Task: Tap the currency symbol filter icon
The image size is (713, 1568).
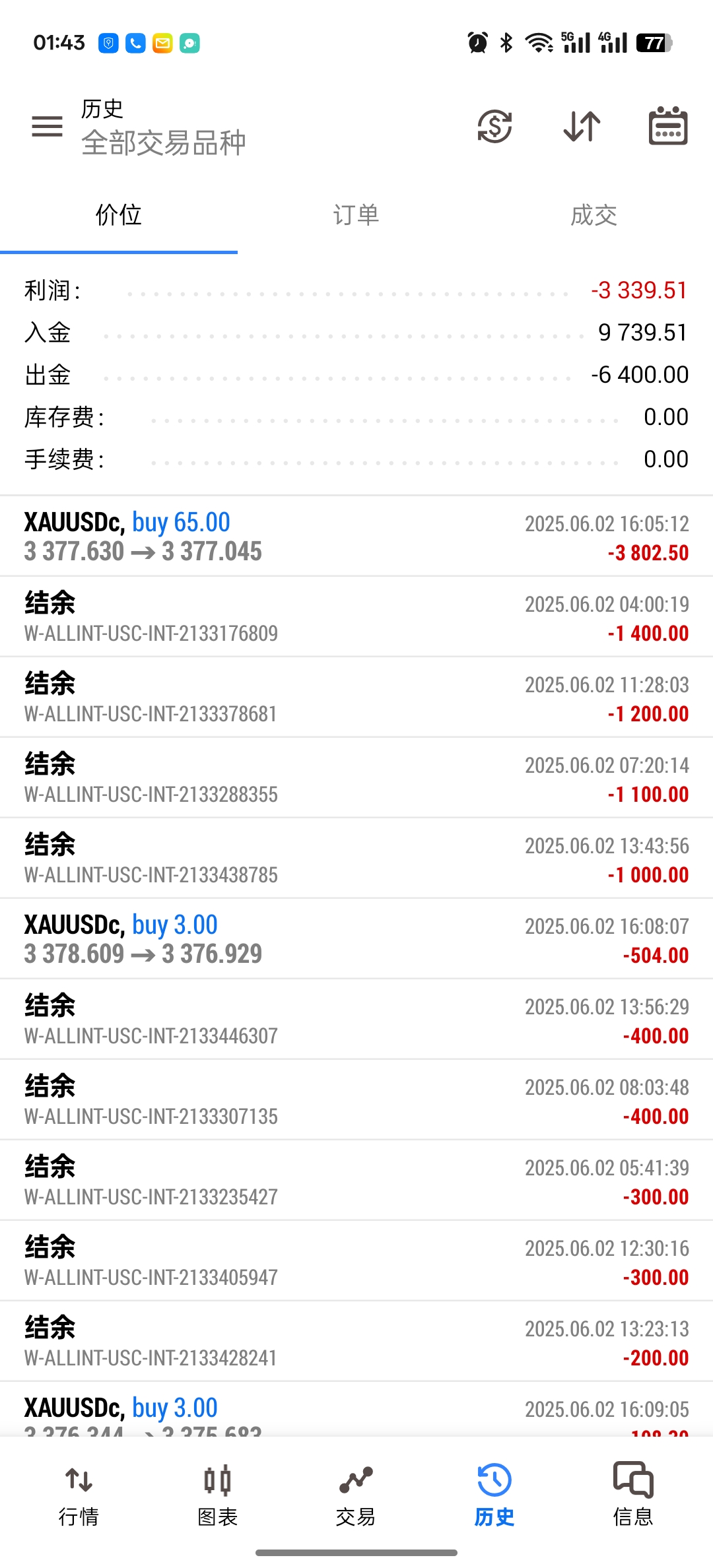Action: (x=494, y=126)
